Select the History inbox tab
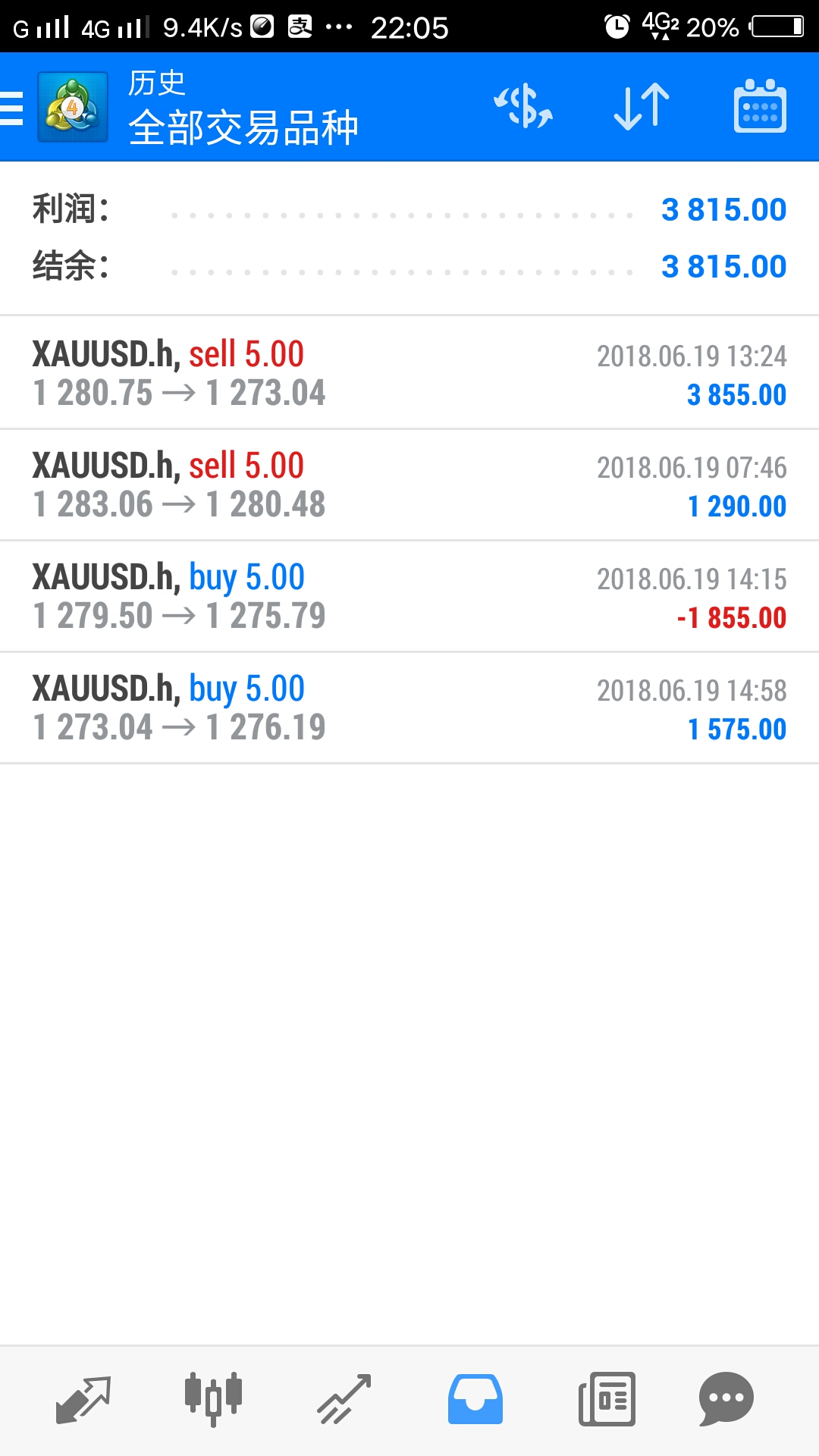 tap(475, 1399)
